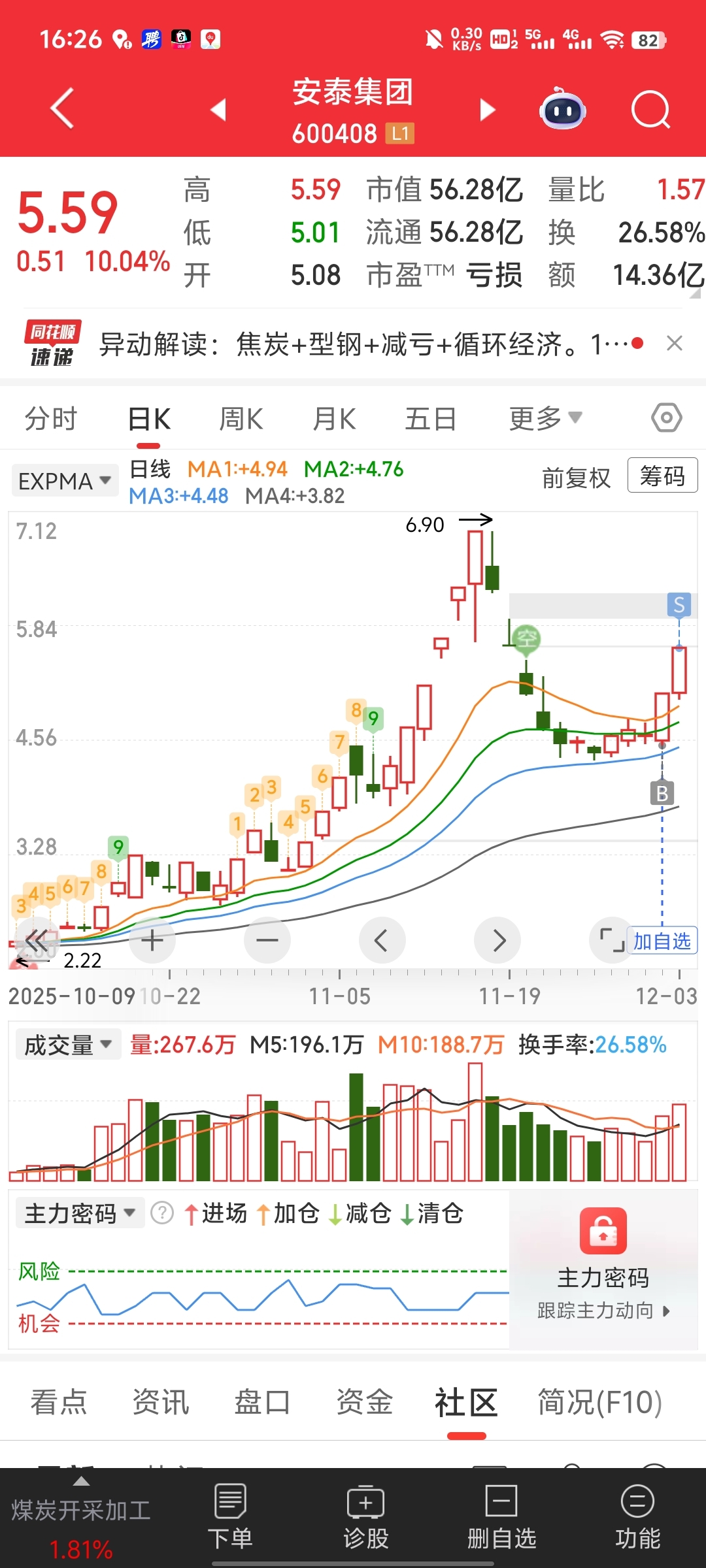Viewport: 706px width, 1568px height.
Task: Expand the 更多 chart period dropdown
Action: (545, 419)
